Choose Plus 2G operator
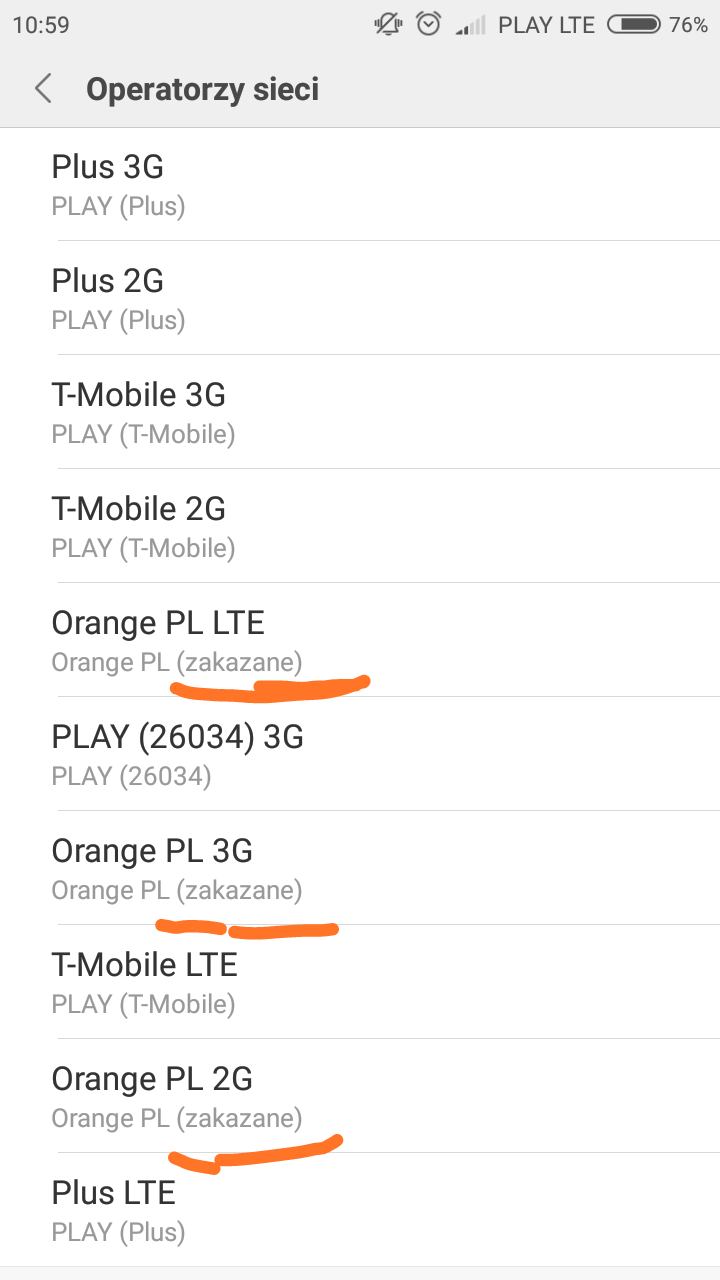This screenshot has height=1280, width=720. 360,299
